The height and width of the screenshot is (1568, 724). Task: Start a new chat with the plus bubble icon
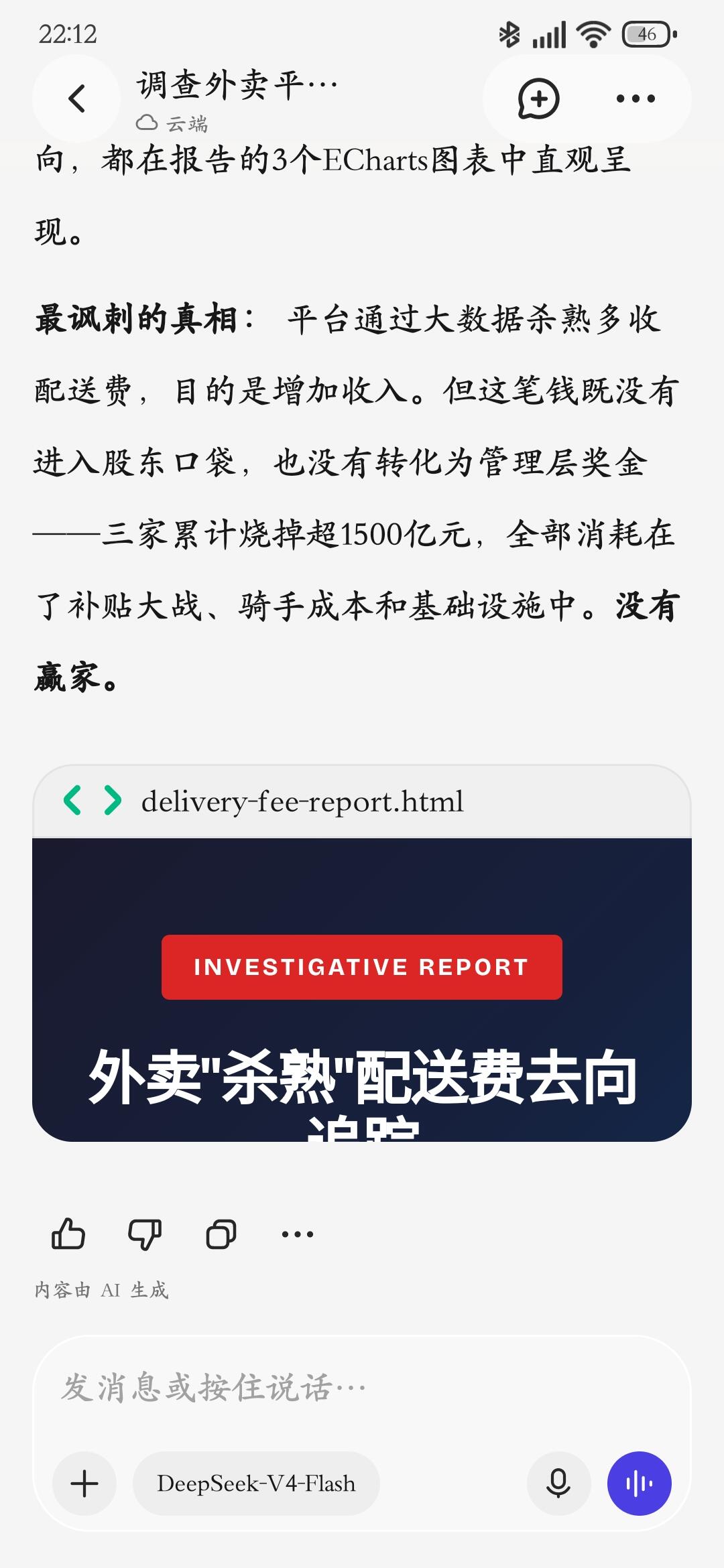coord(538,99)
